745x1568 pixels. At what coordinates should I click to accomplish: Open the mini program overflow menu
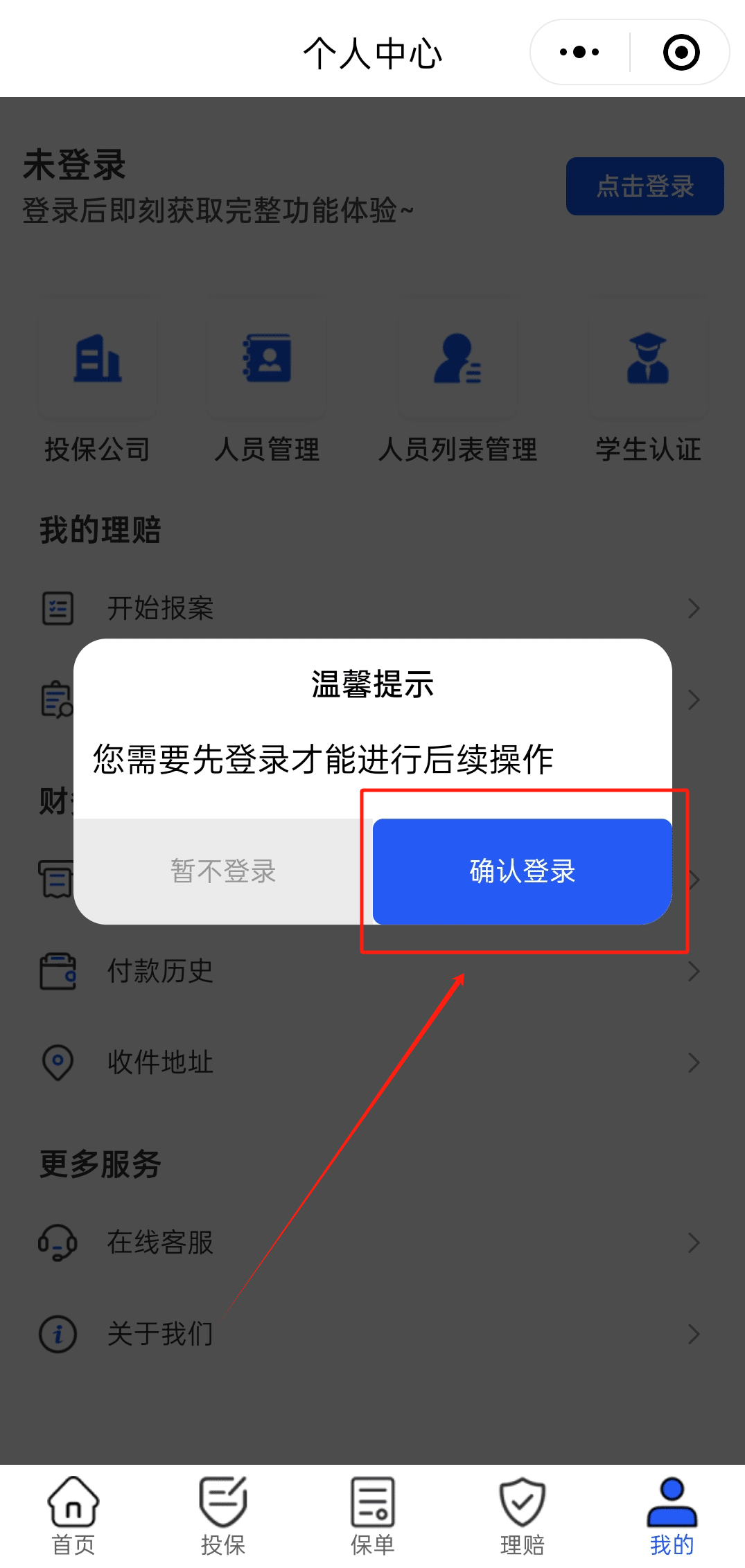click(x=579, y=52)
